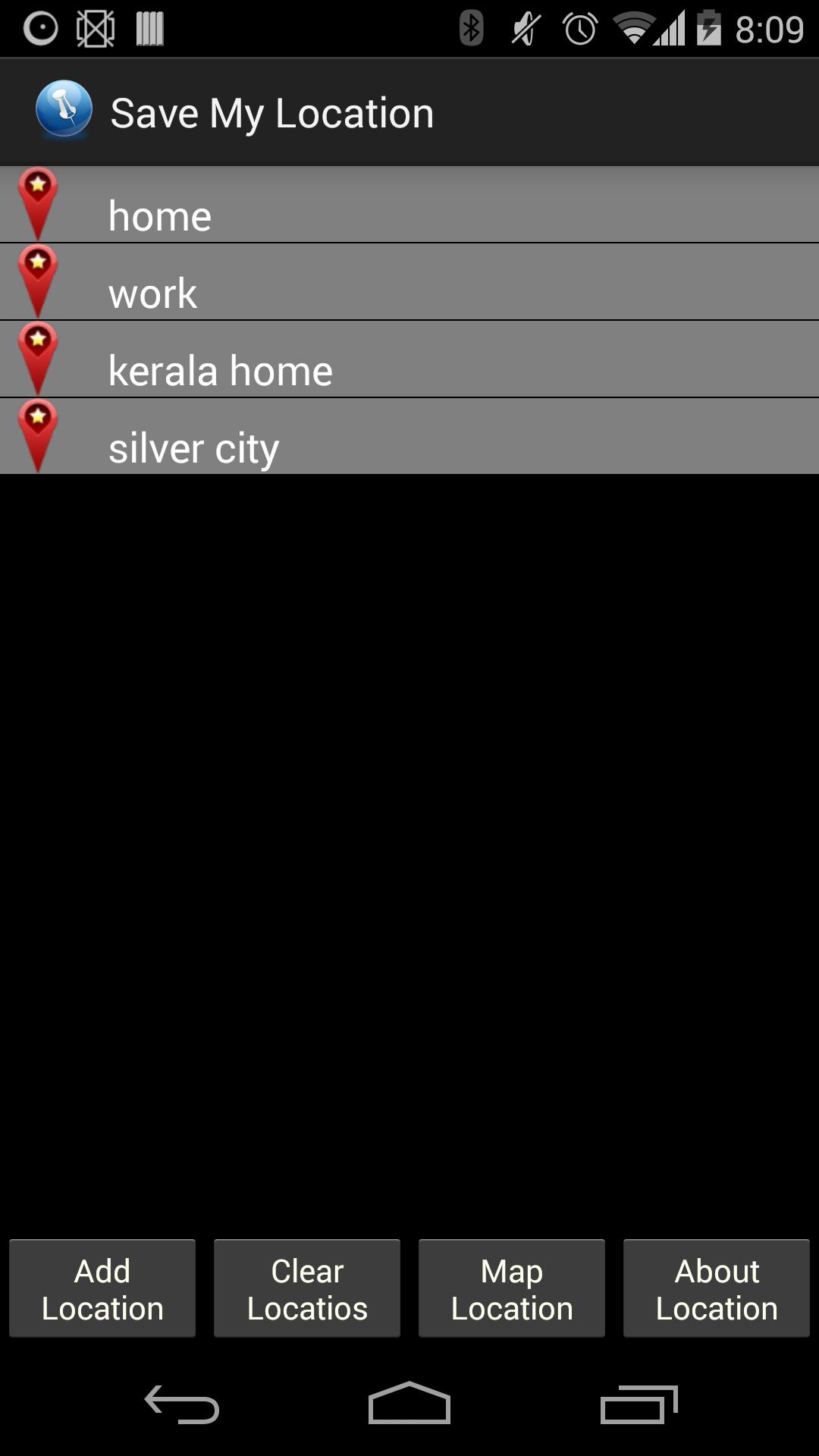Screen dimensions: 819x1456
Task: Tap the Map Location button
Action: tap(511, 1288)
